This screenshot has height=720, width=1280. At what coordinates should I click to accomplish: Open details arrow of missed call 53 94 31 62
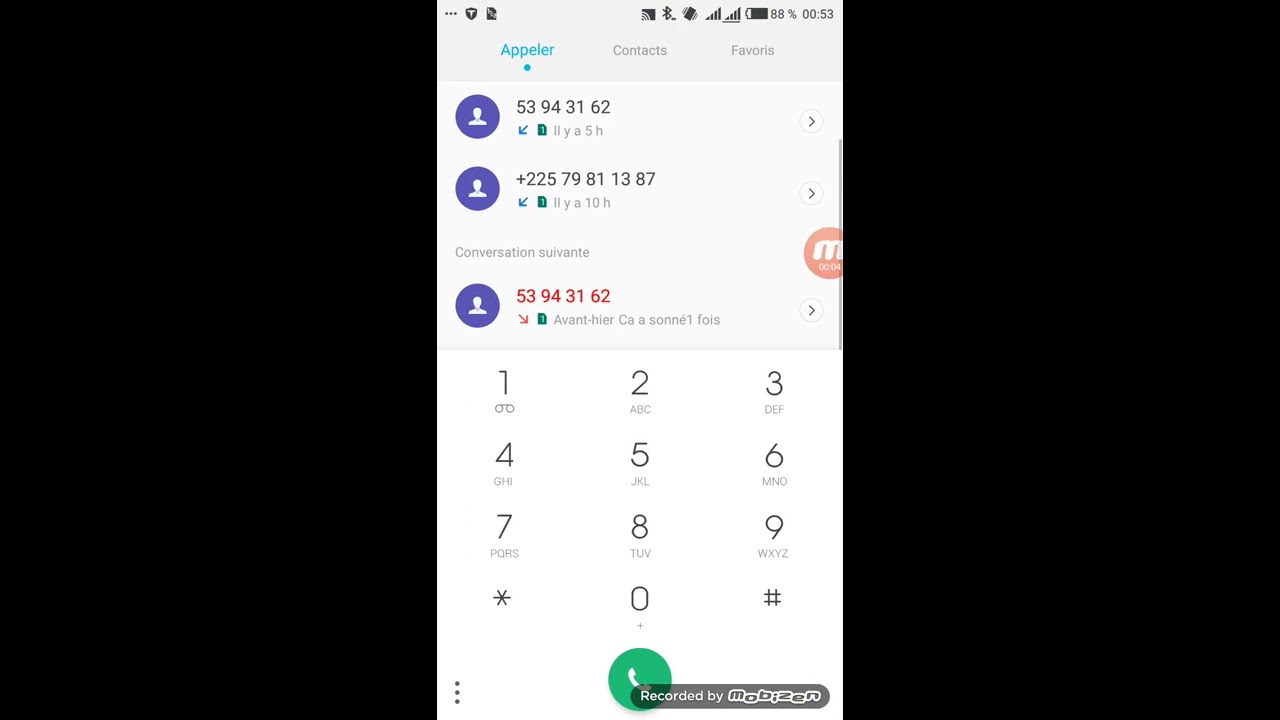(x=811, y=310)
